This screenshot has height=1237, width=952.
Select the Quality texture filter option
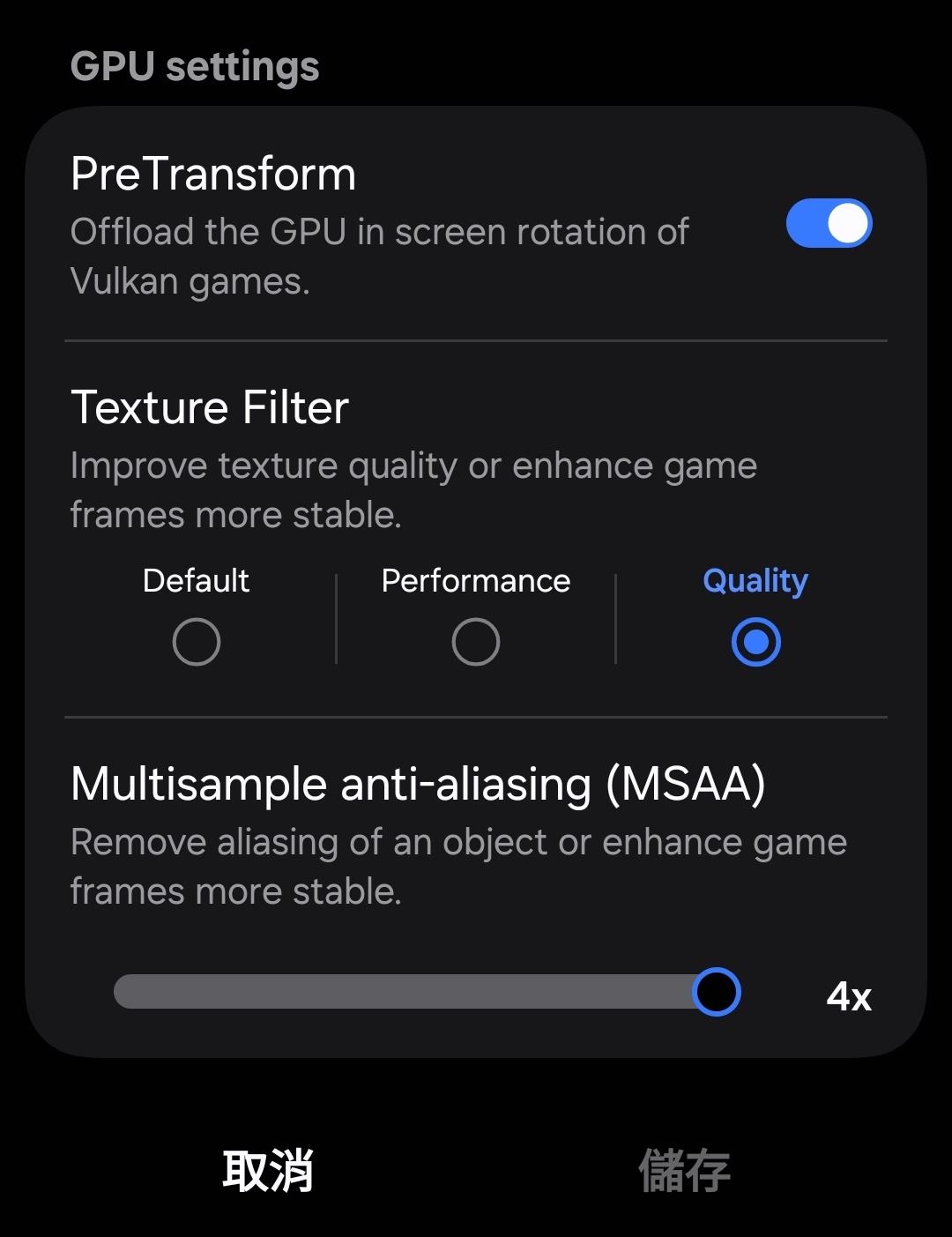(755, 641)
